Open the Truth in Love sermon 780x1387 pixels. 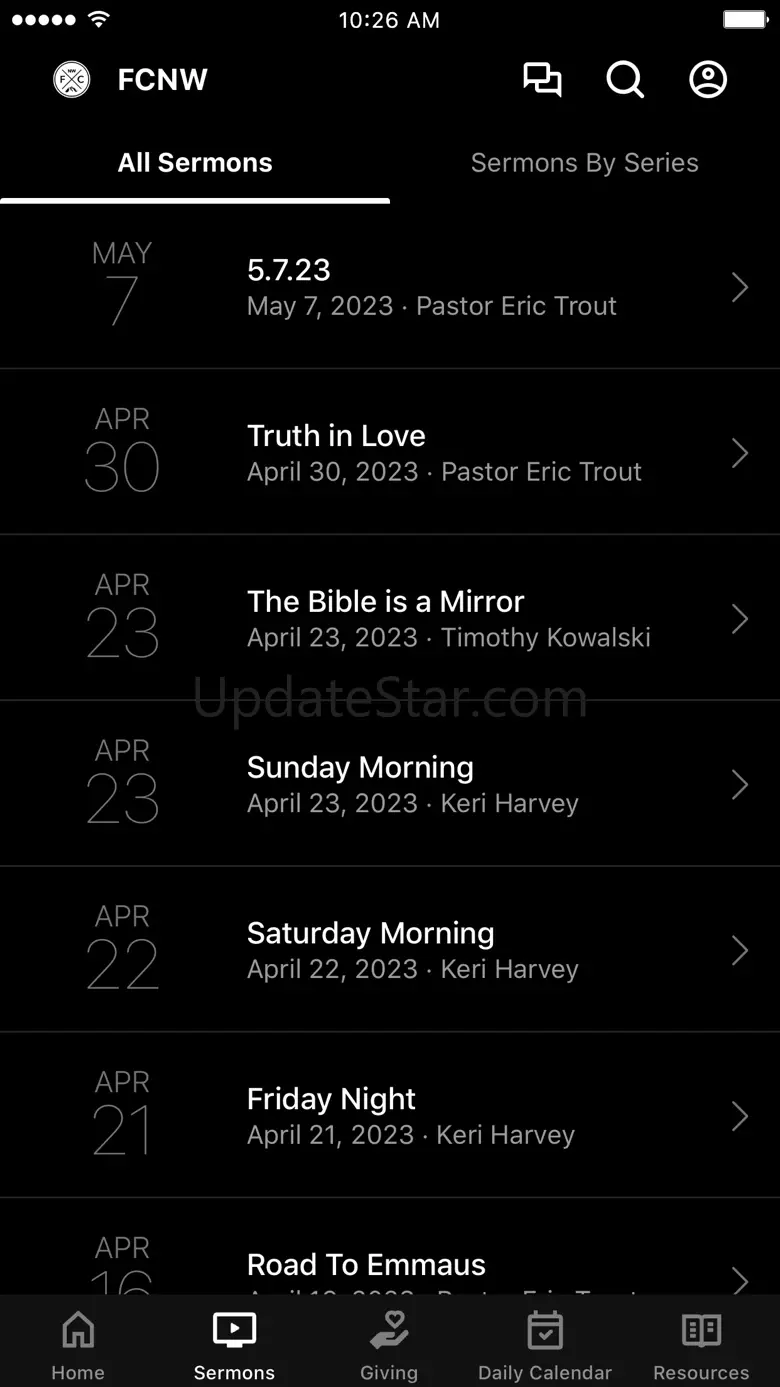pos(390,452)
